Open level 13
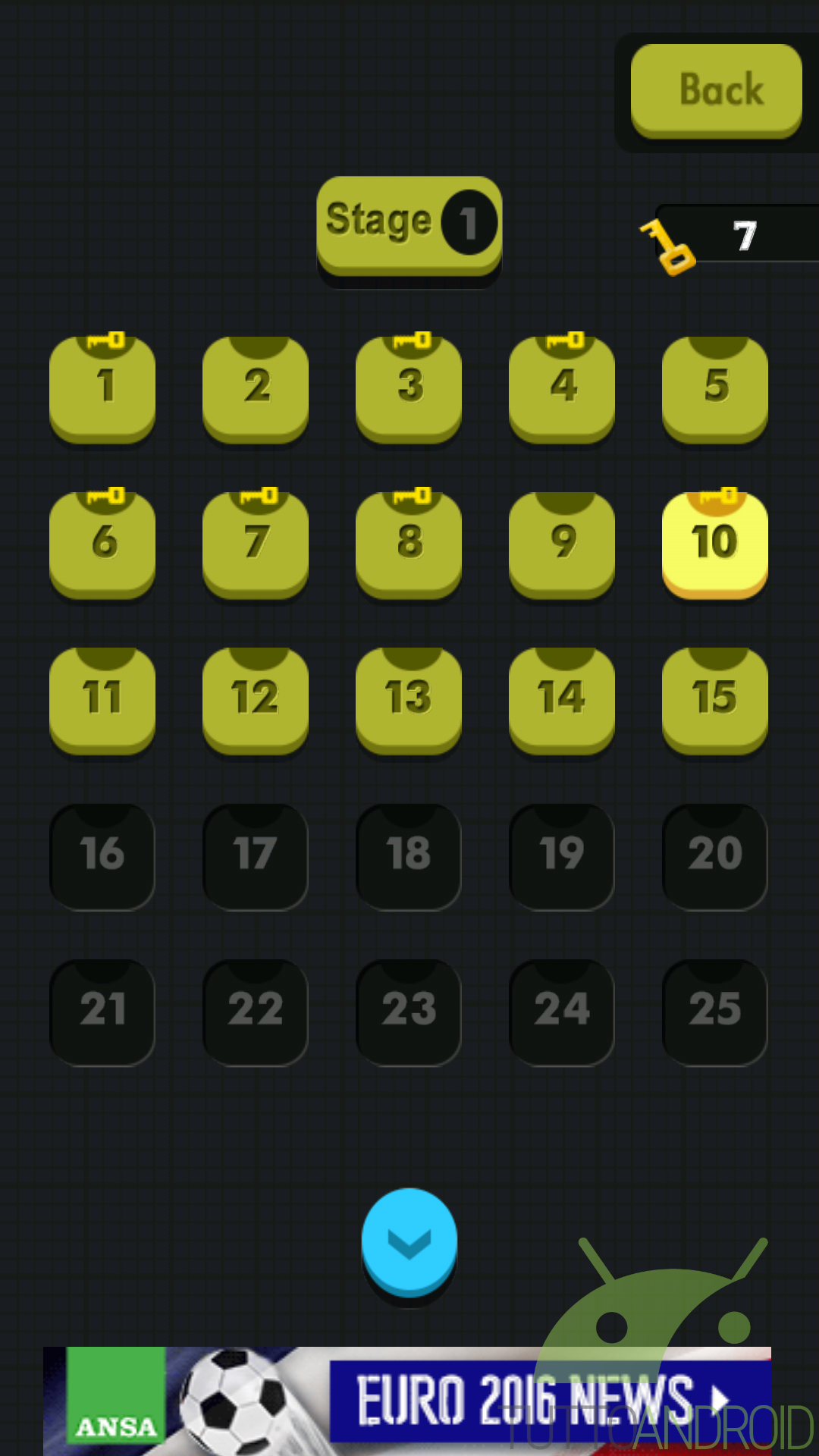 point(409,699)
